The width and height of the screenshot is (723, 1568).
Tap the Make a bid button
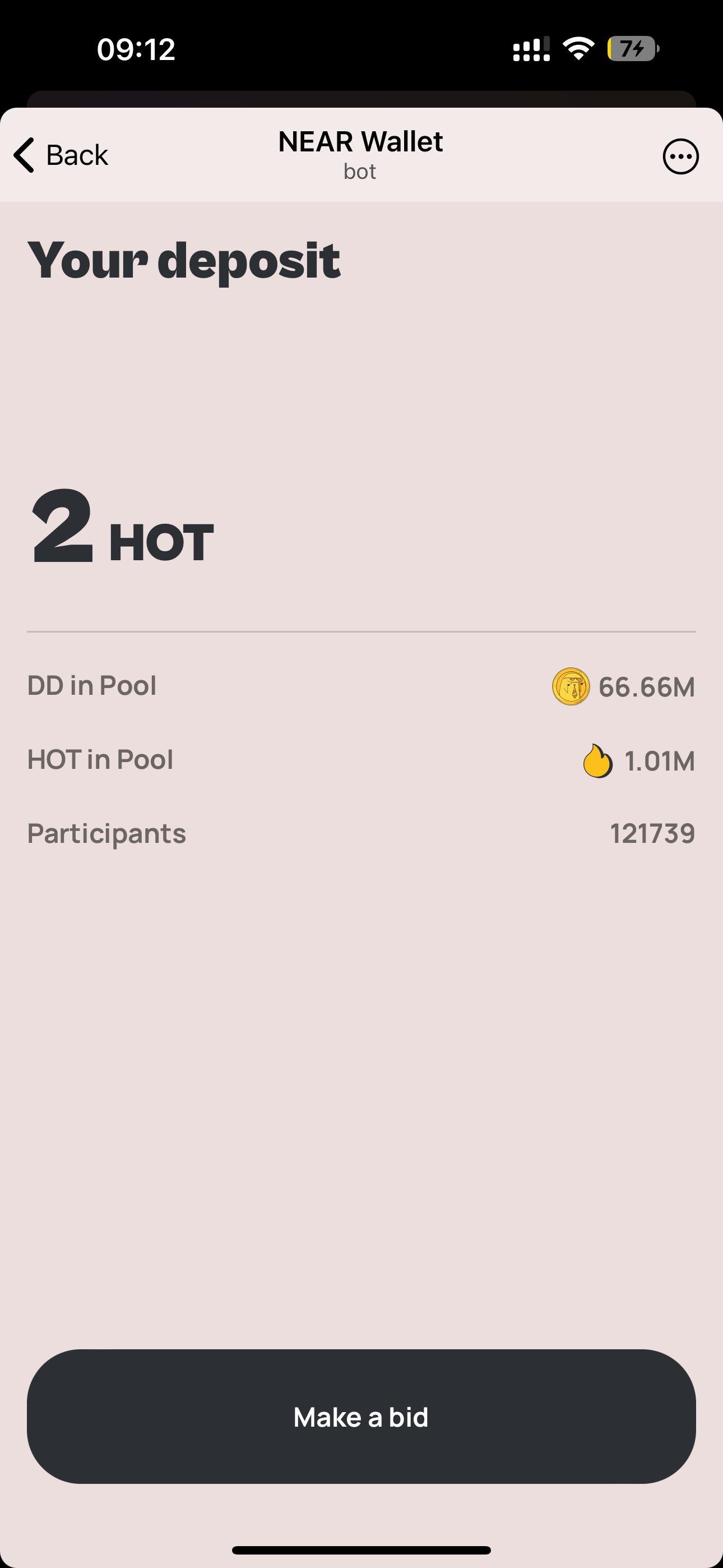tap(361, 1416)
